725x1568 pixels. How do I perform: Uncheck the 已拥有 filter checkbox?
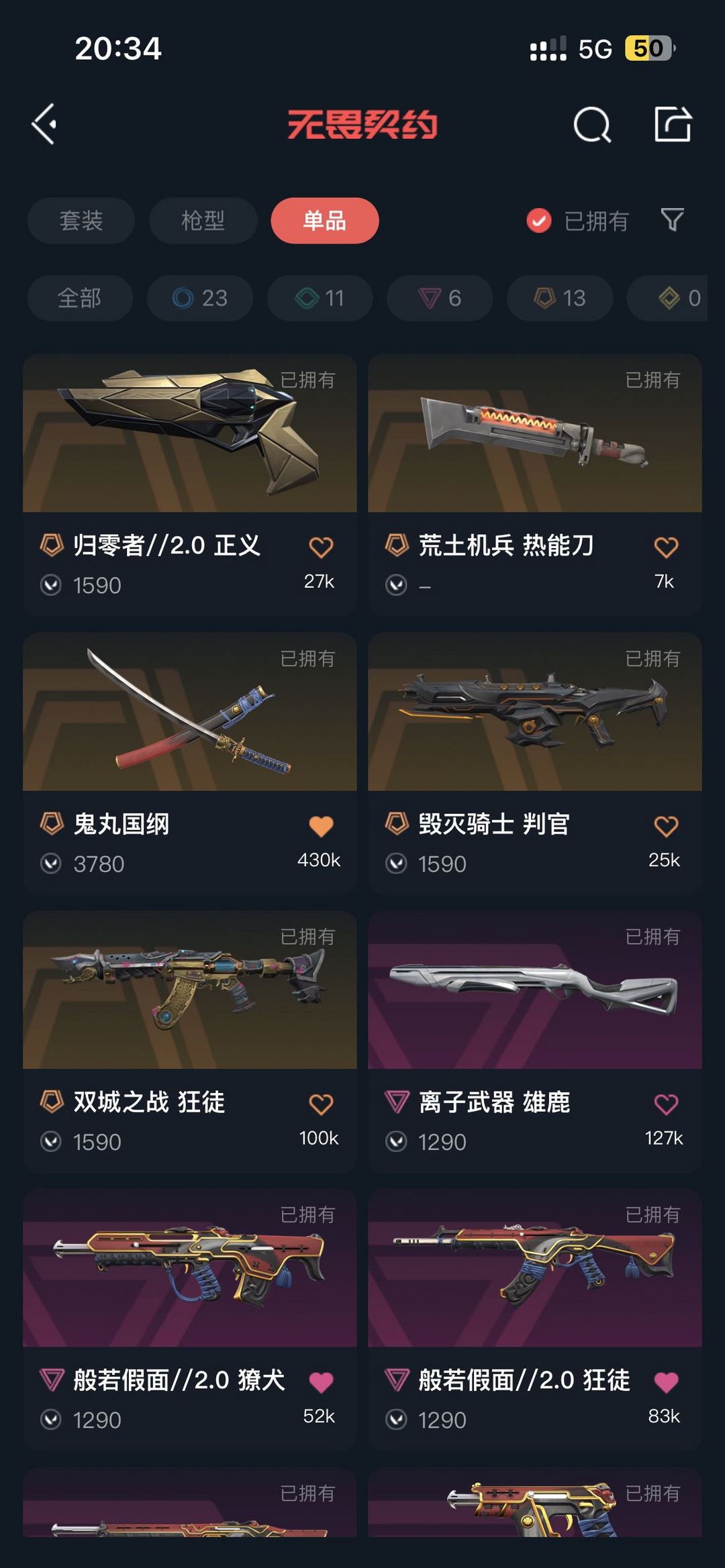539,221
